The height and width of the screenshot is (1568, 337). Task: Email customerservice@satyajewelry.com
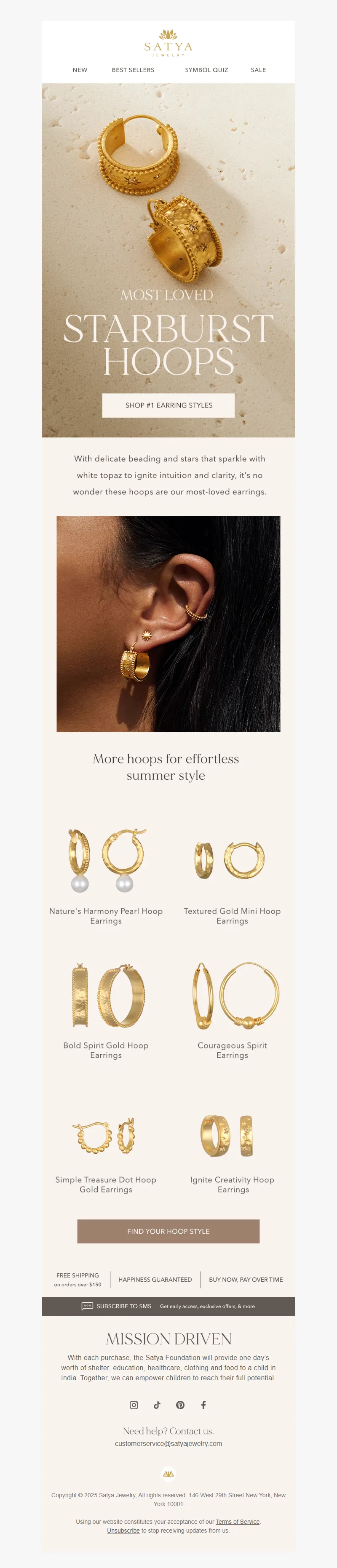click(x=168, y=1443)
